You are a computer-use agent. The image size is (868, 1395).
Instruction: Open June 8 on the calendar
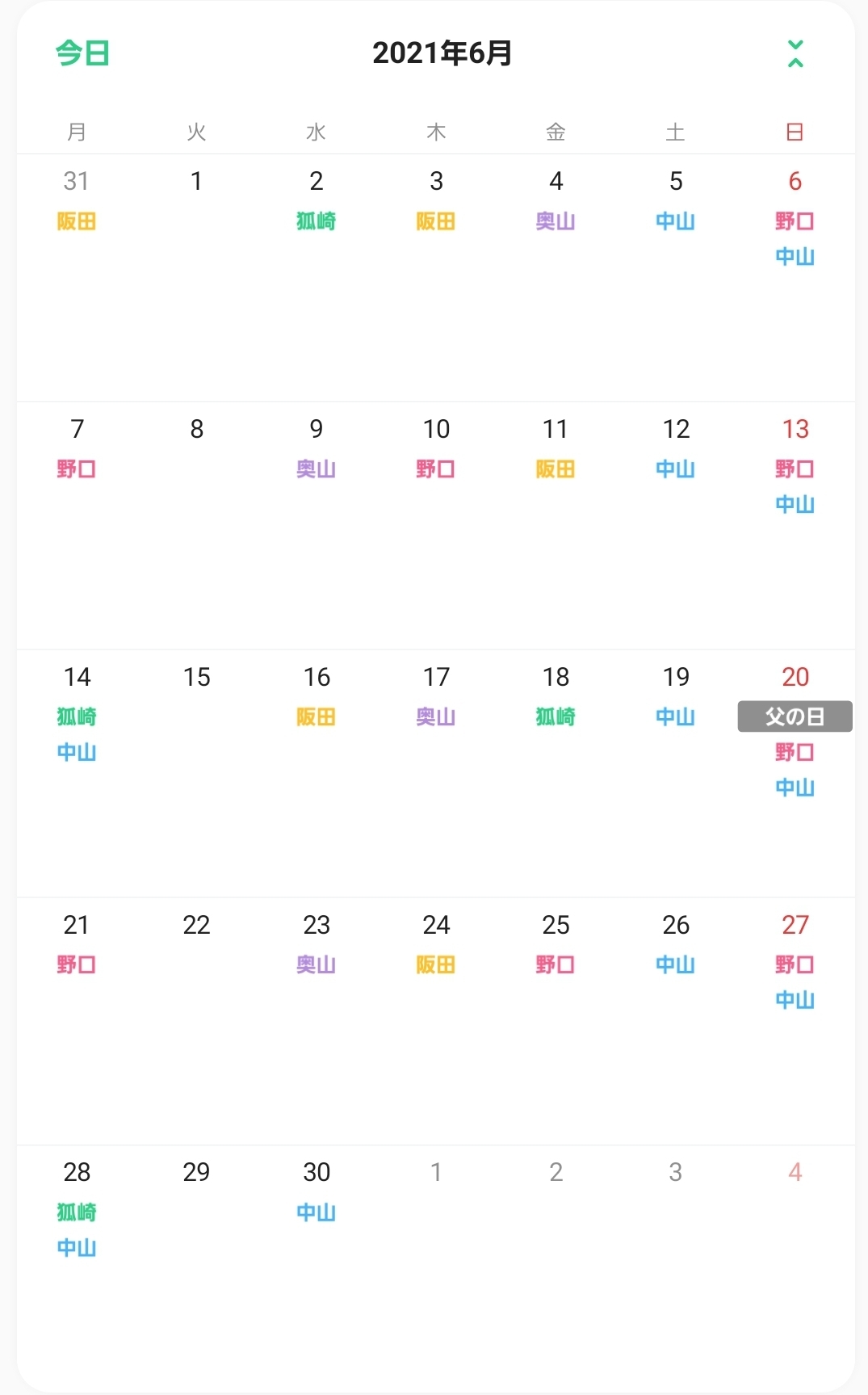point(196,526)
